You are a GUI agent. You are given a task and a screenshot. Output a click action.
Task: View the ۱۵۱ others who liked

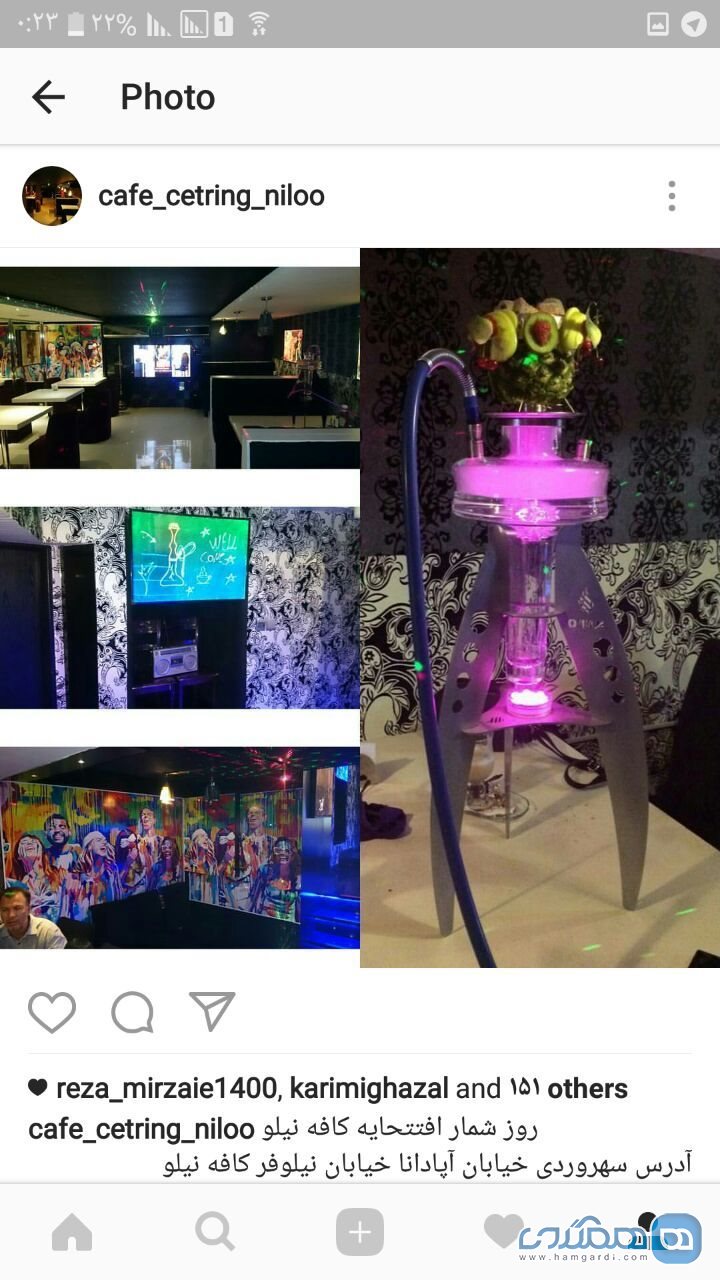tap(568, 1088)
